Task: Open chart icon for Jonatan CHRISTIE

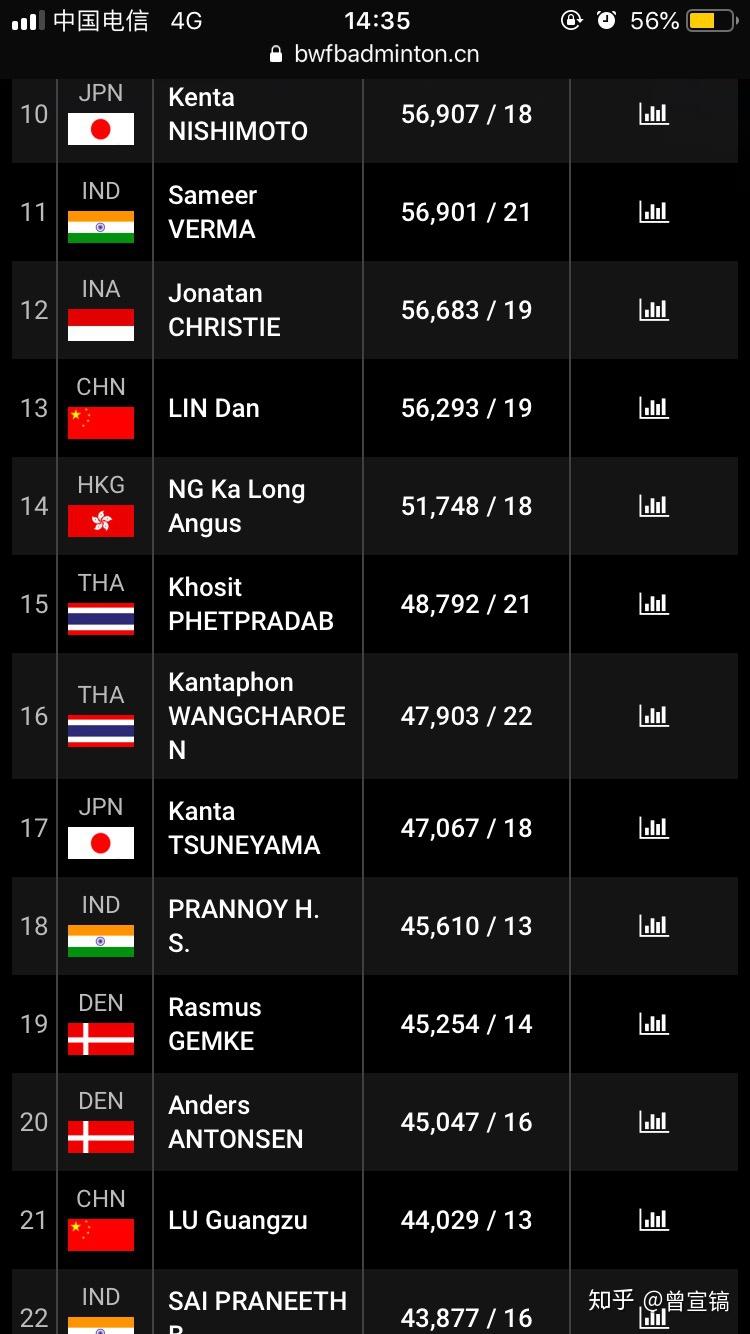Action: point(653,310)
